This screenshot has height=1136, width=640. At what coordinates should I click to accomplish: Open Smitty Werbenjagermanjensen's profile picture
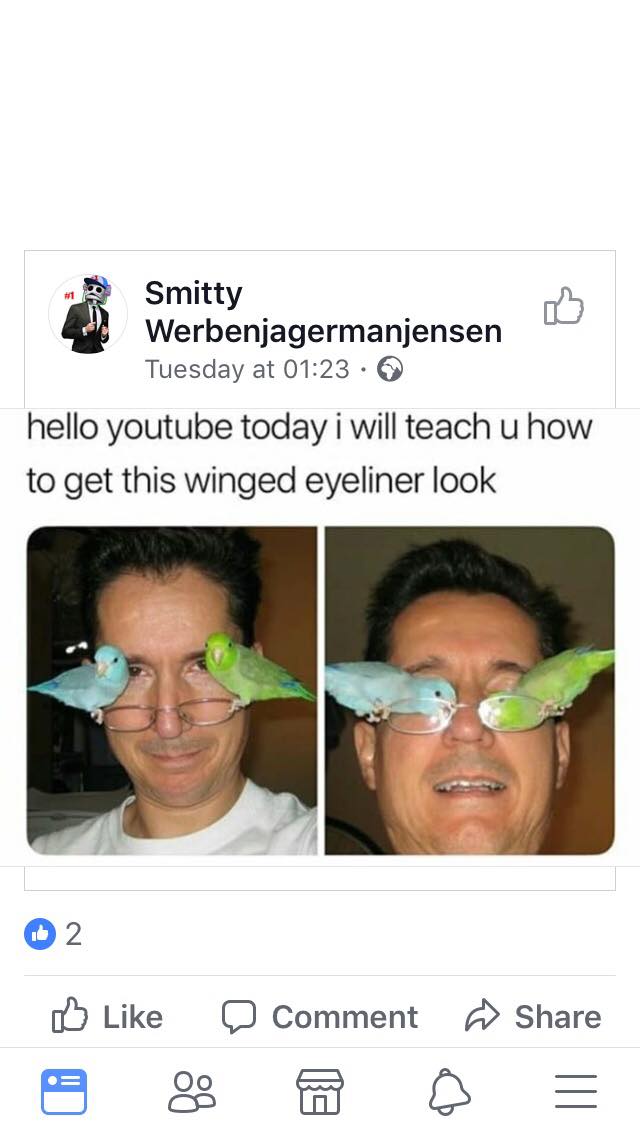pyautogui.click(x=88, y=314)
